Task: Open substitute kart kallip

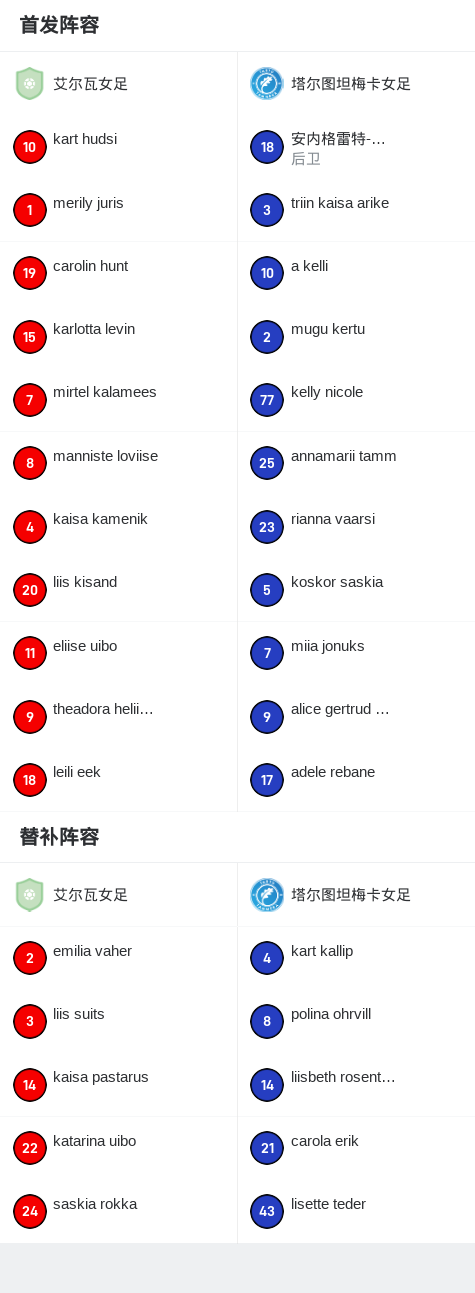Action: click(x=356, y=958)
